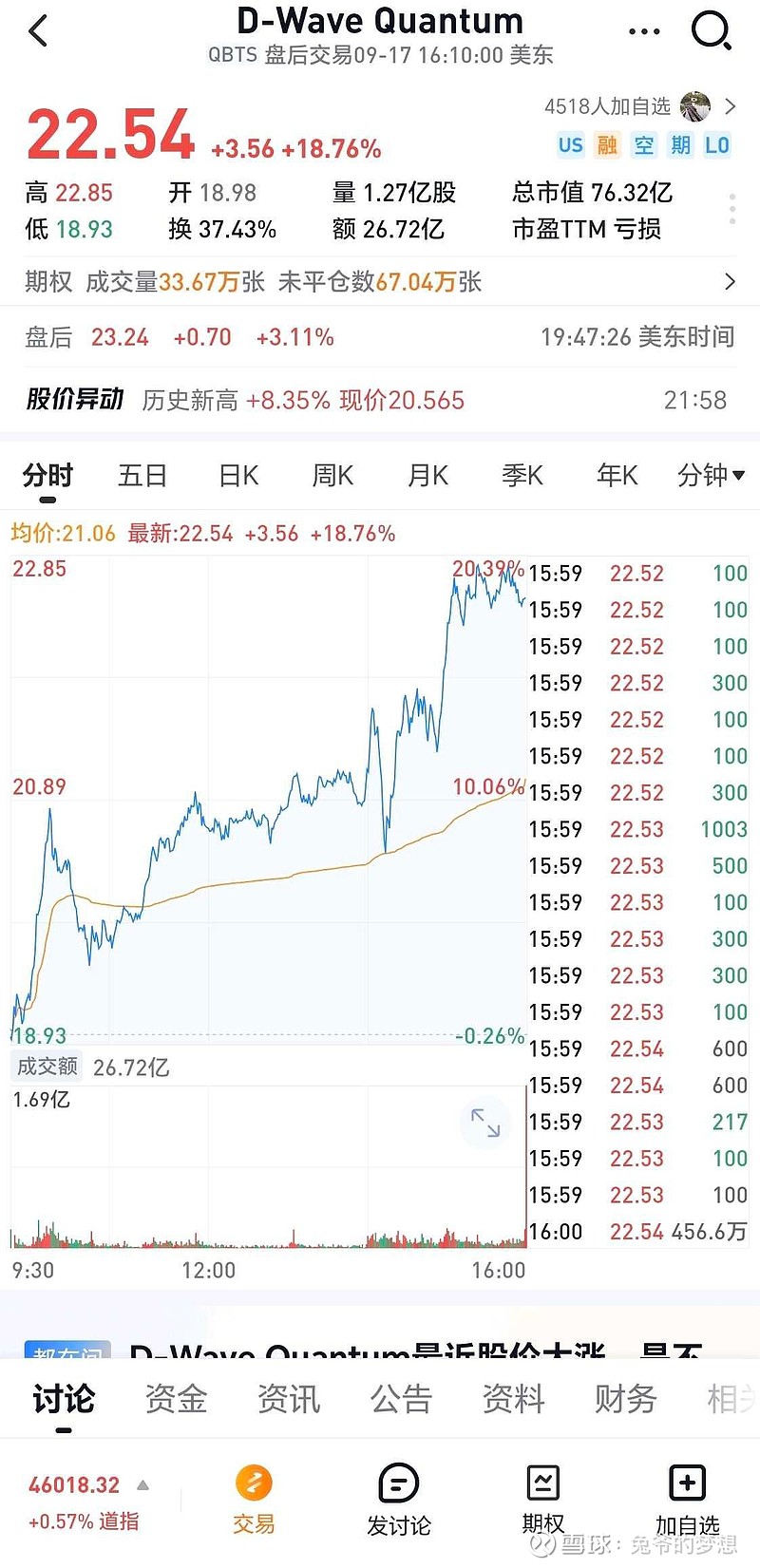Screen dimensions: 760x1568
Task: View the 年K chart
Action: click(617, 475)
